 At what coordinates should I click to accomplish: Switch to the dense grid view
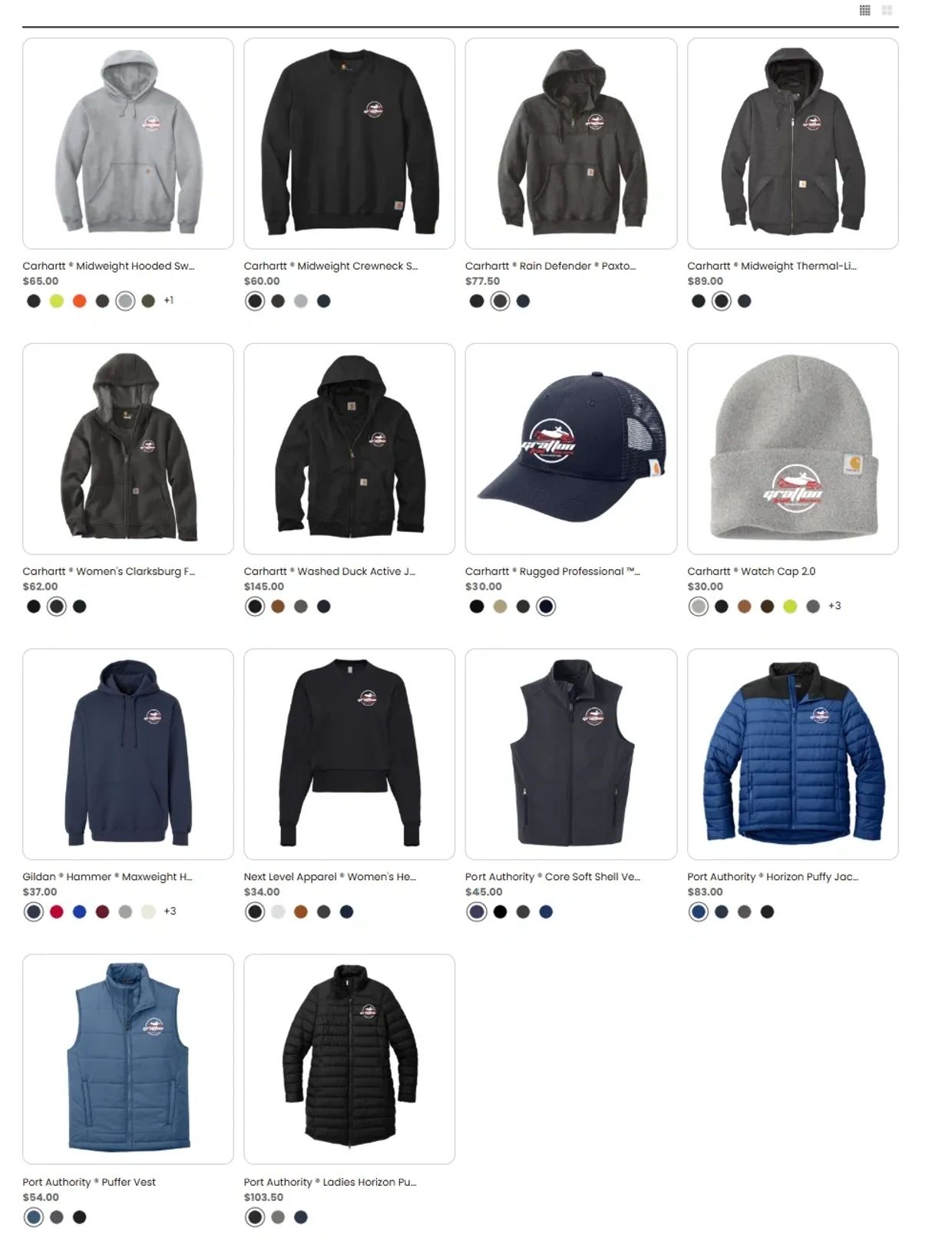click(x=864, y=10)
